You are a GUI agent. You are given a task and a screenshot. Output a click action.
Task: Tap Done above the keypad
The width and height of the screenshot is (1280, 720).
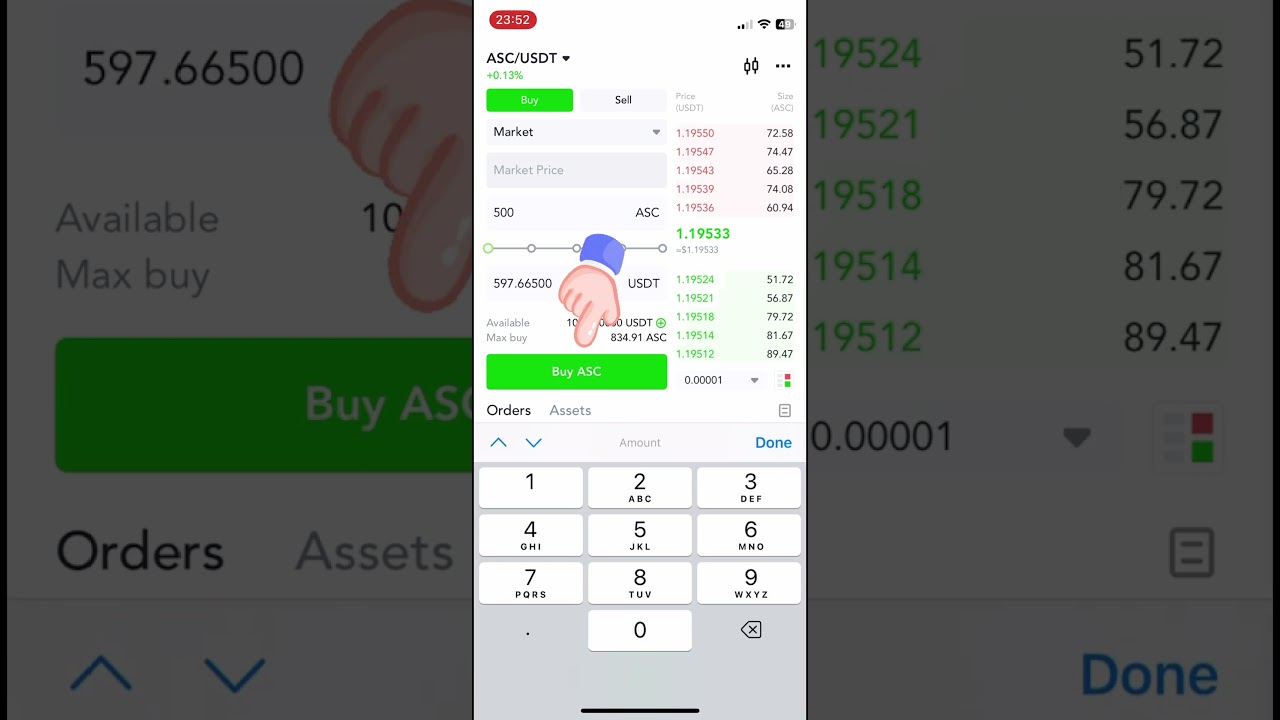tap(773, 442)
